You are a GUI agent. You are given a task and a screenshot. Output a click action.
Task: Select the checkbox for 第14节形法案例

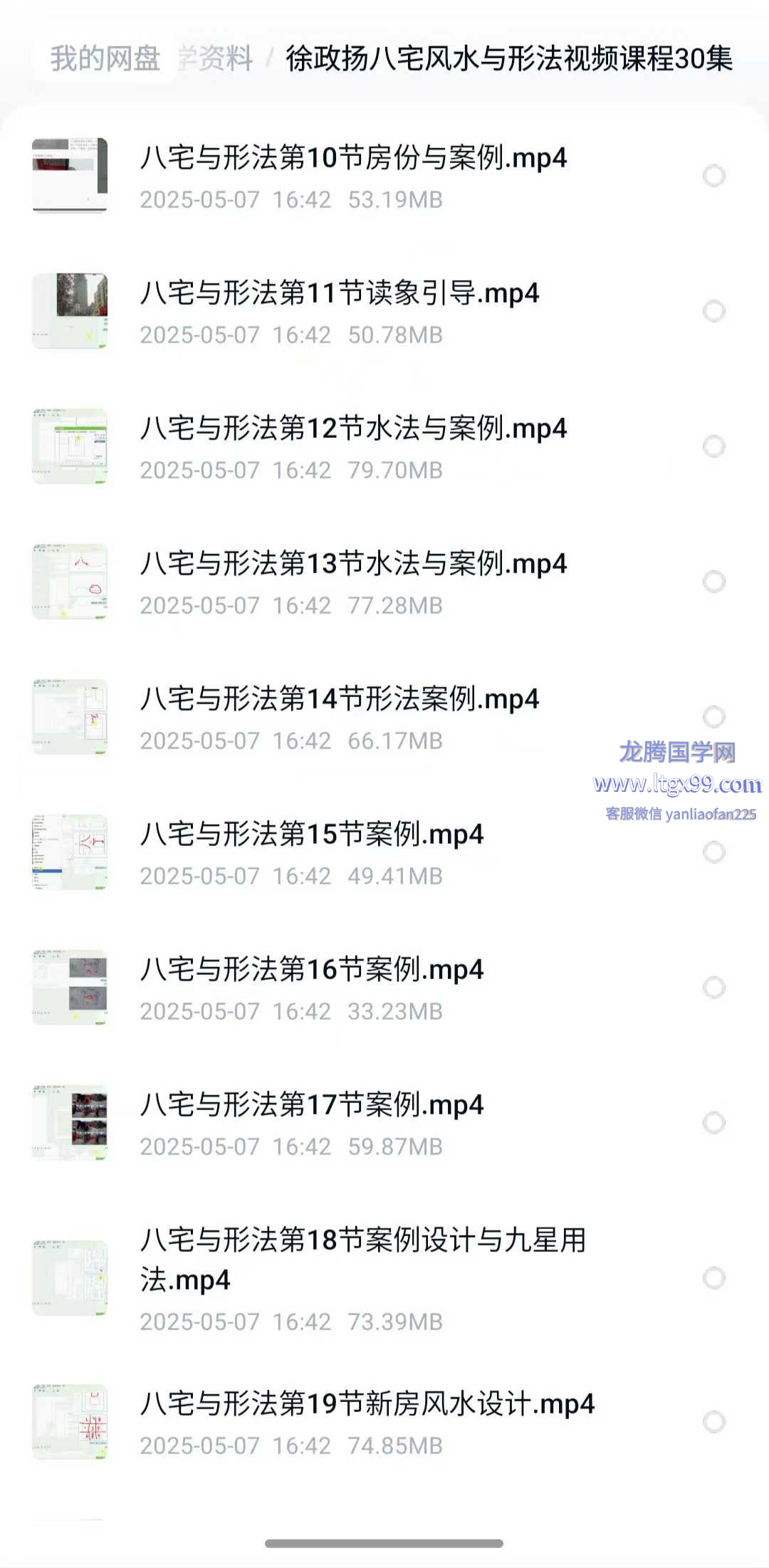click(713, 716)
